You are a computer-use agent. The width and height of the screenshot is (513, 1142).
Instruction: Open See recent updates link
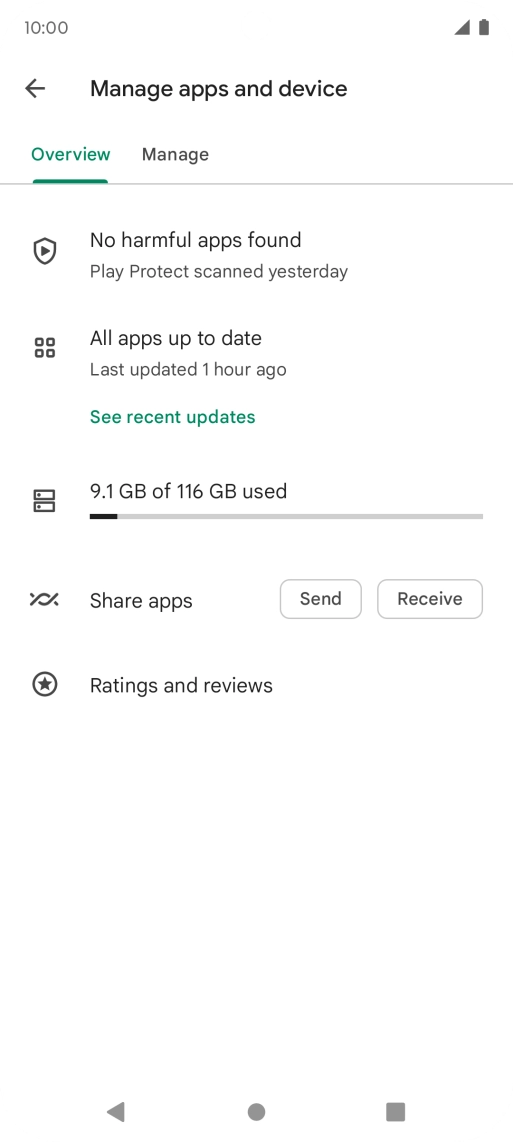pos(173,417)
